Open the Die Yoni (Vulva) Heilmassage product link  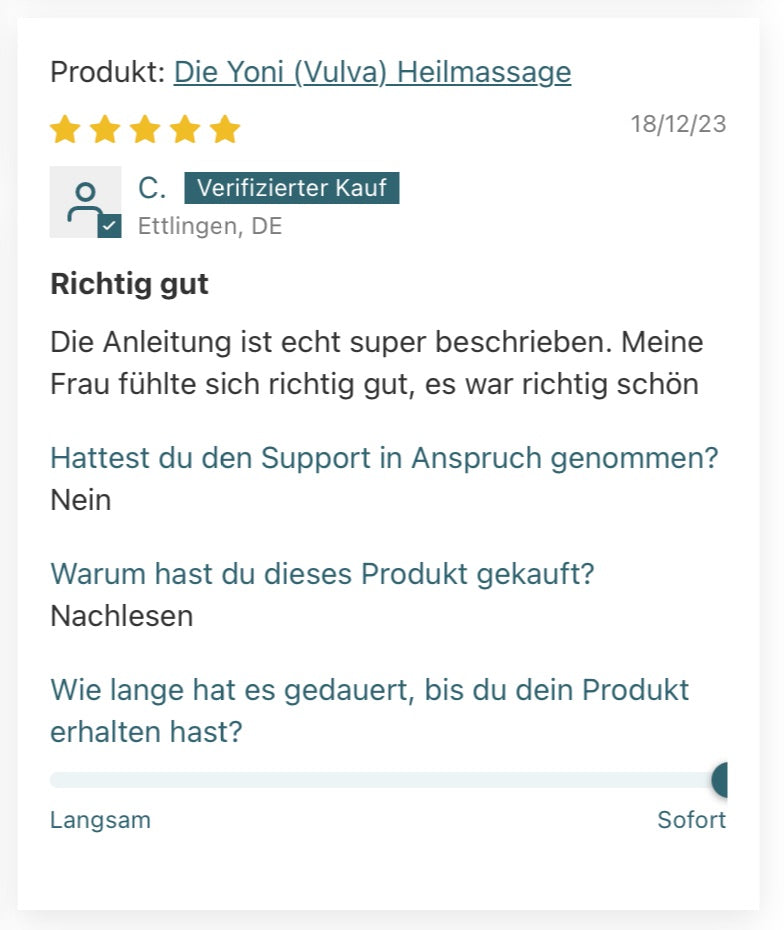372,72
